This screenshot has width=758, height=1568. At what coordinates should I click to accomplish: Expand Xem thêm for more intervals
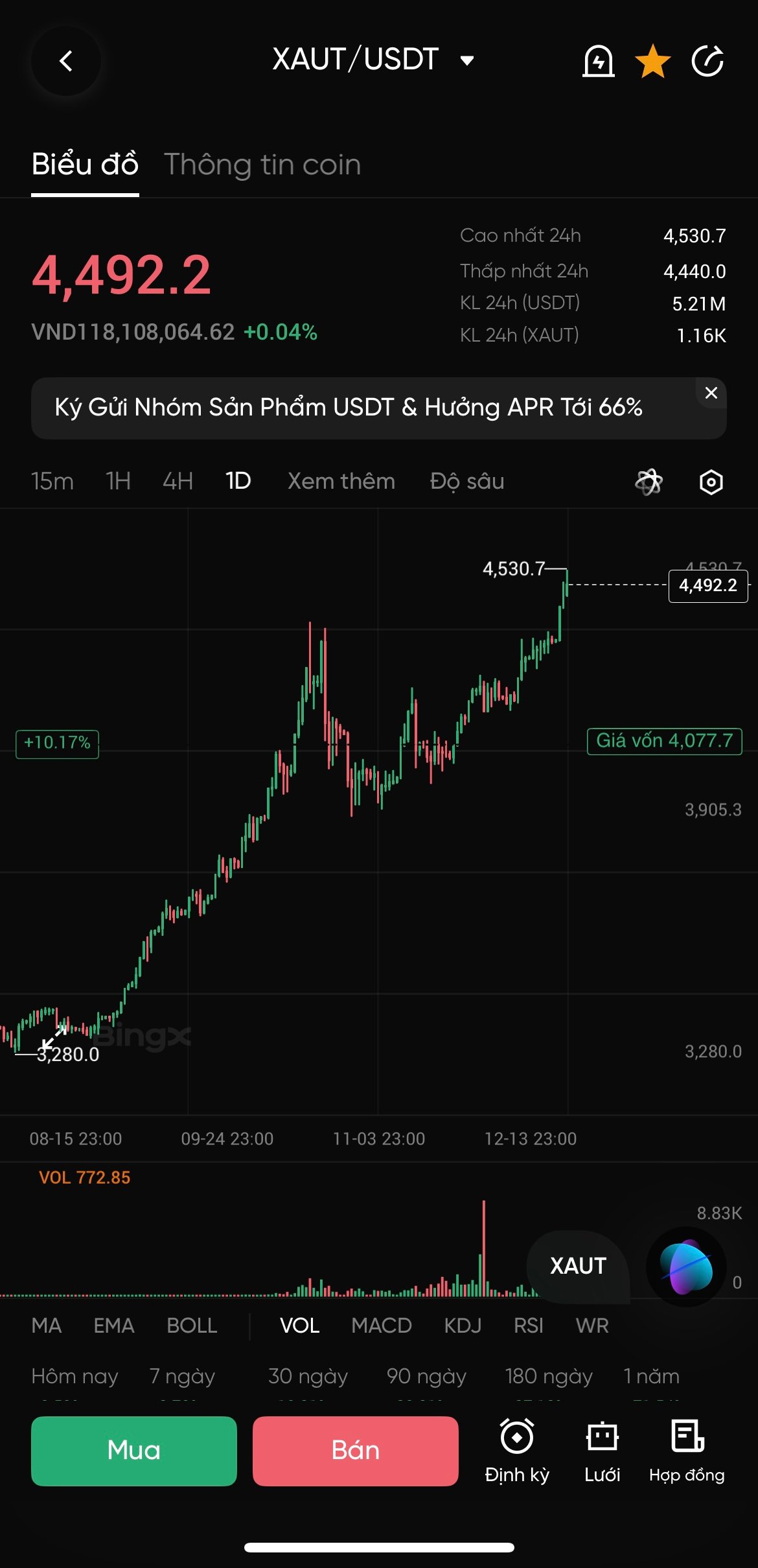pyautogui.click(x=341, y=481)
